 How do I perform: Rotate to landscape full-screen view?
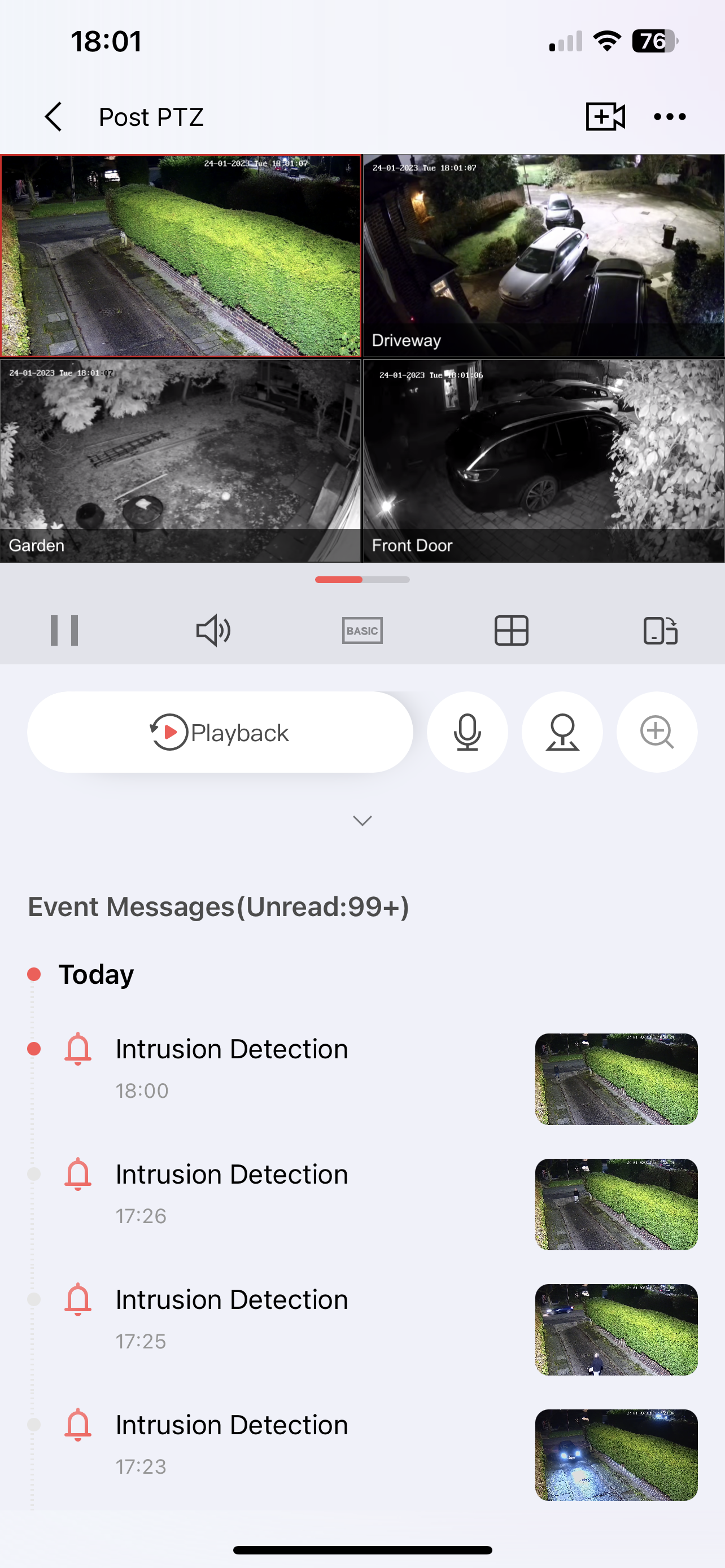click(x=661, y=630)
